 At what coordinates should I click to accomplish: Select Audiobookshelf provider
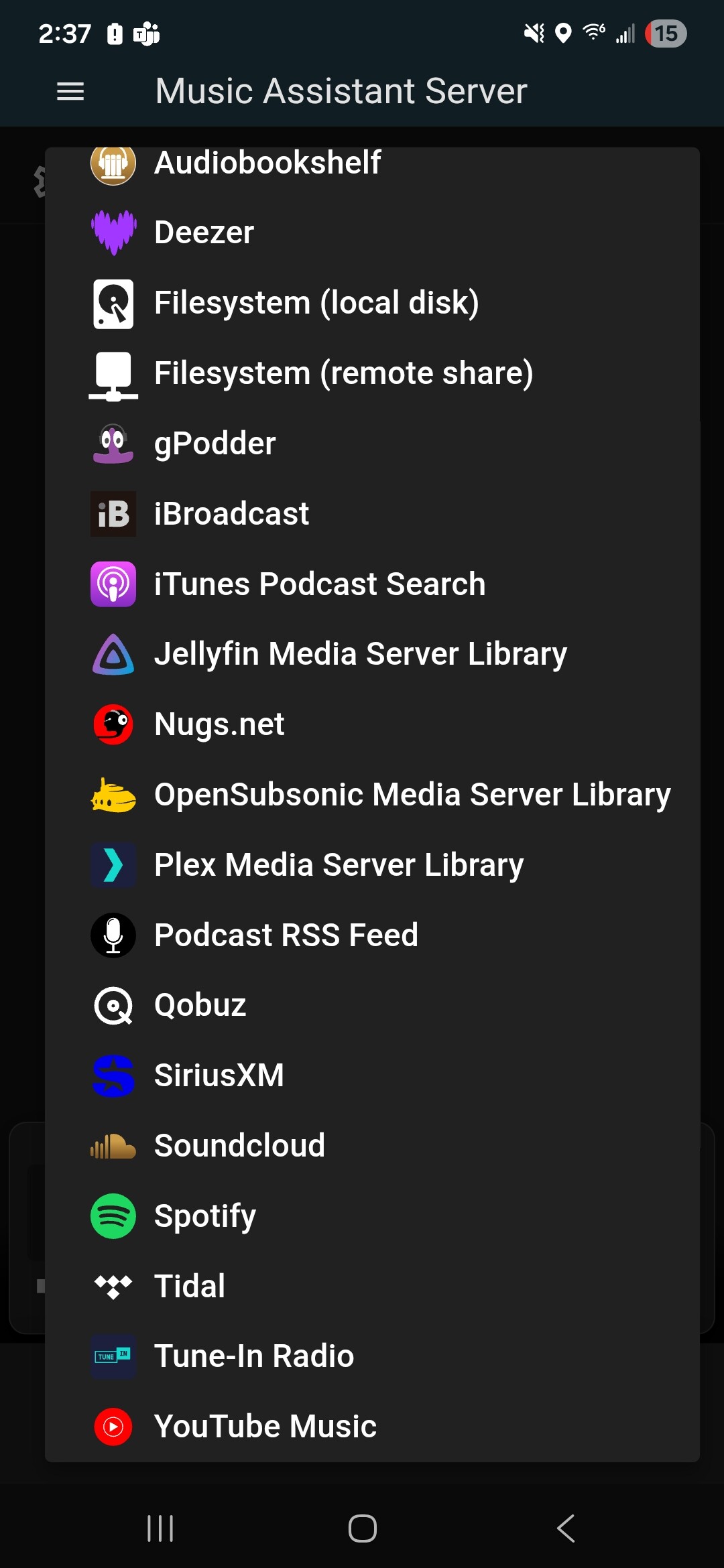click(267, 164)
